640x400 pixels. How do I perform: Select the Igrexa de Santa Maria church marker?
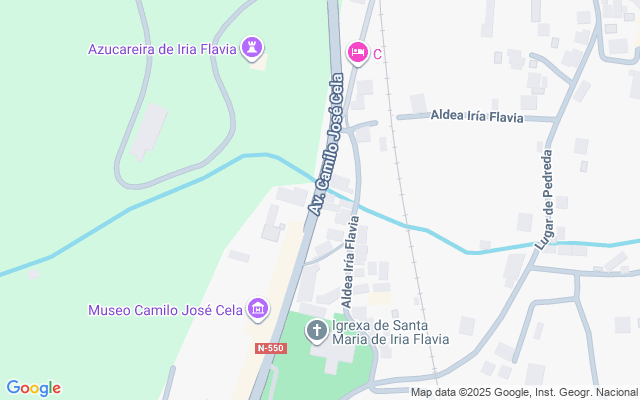click(x=316, y=330)
